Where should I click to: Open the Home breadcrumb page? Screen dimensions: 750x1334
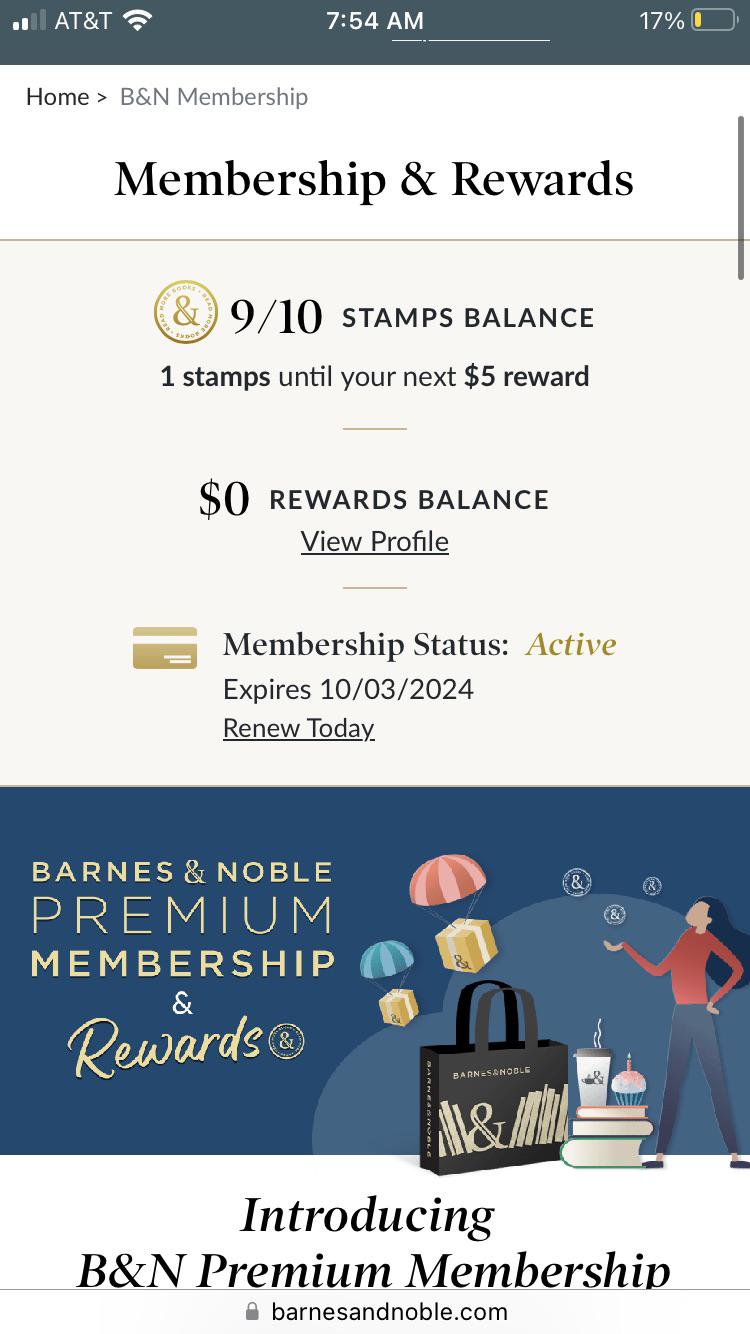pyautogui.click(x=57, y=96)
